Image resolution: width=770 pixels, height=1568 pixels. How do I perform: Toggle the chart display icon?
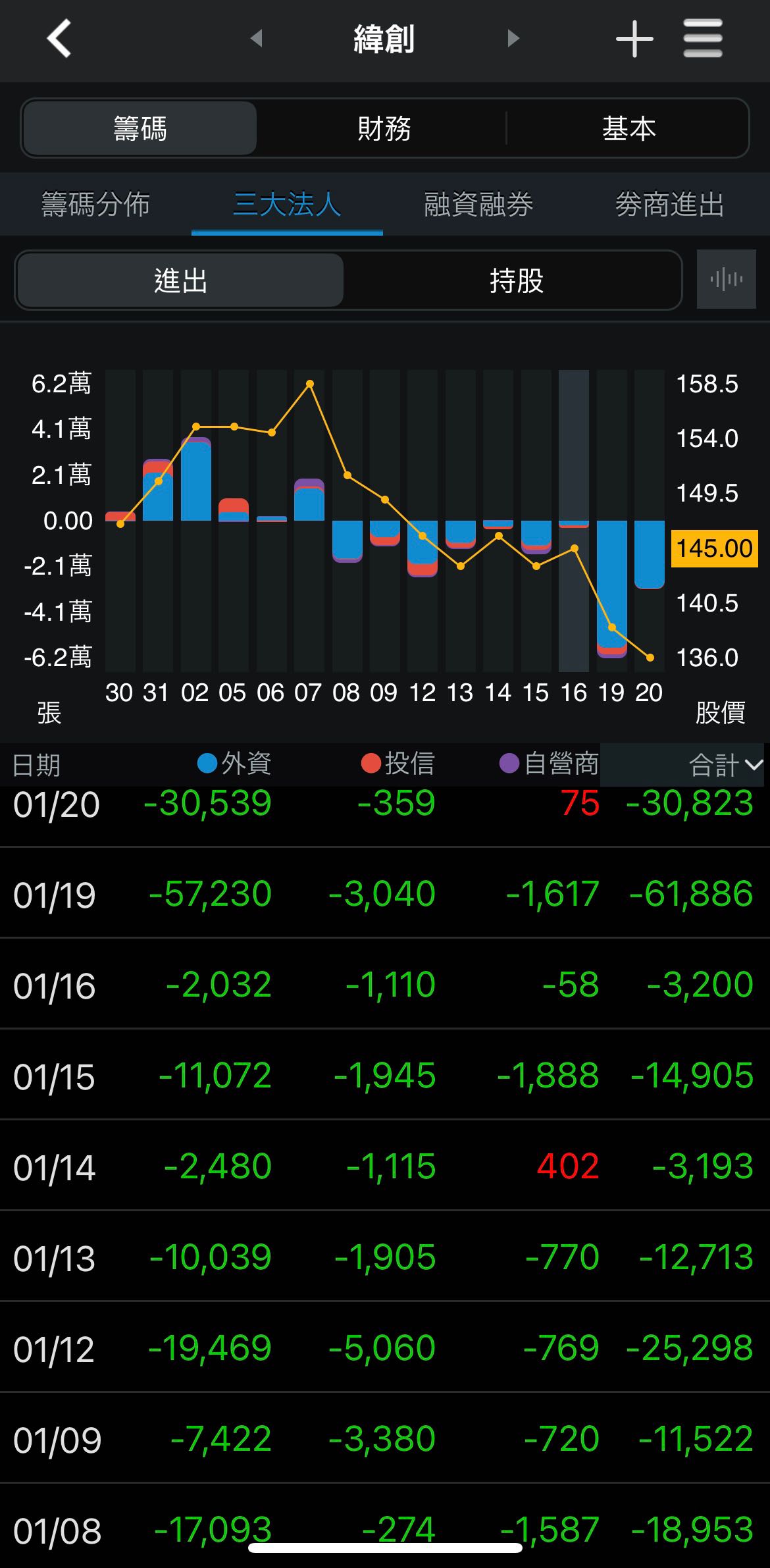[x=726, y=280]
